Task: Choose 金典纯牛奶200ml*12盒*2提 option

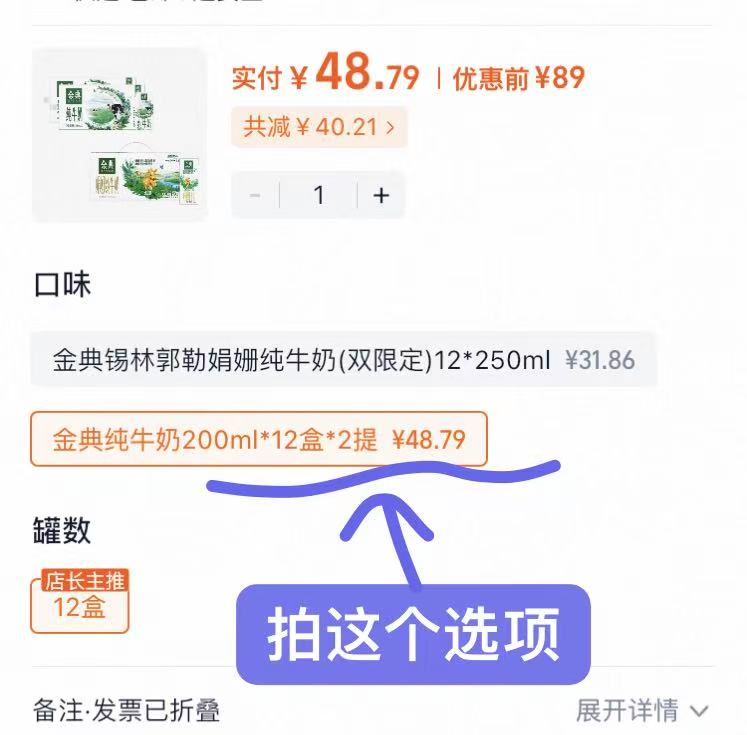Action: 259,439
